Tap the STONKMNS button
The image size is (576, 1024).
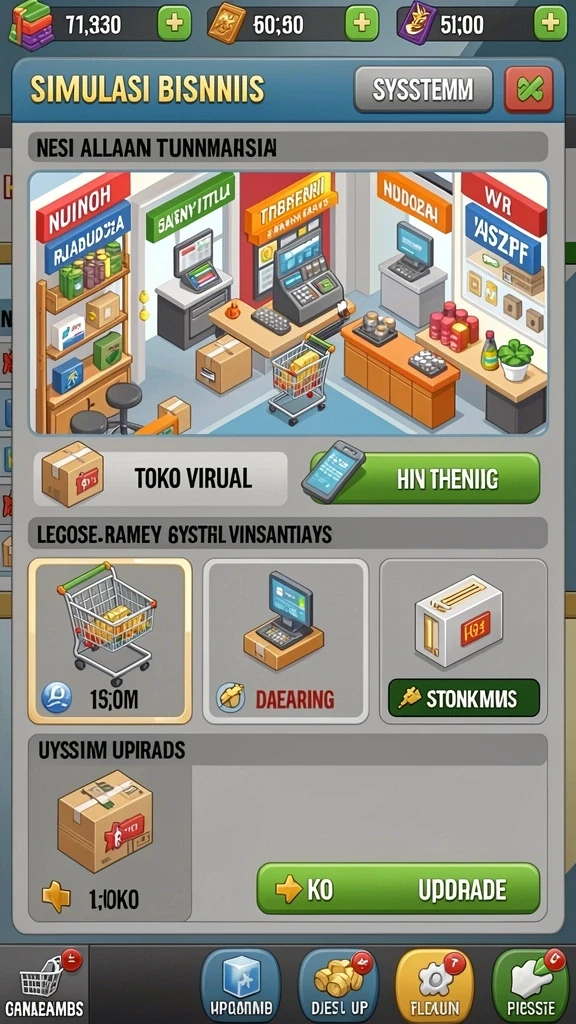pos(464,698)
